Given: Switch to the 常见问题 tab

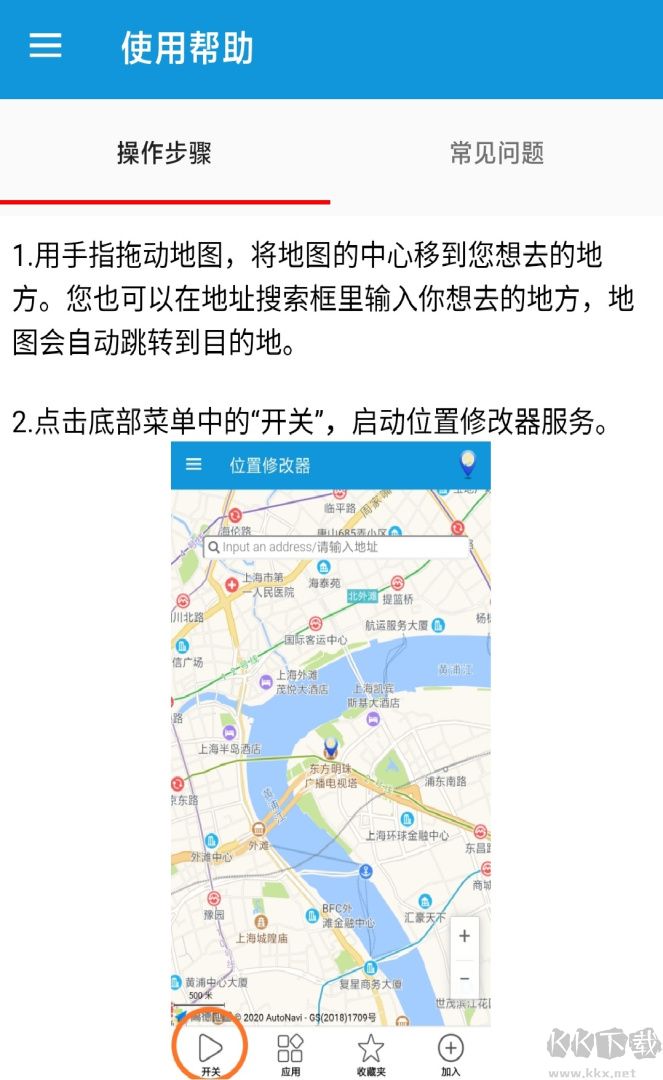Looking at the screenshot, I should click(496, 153).
